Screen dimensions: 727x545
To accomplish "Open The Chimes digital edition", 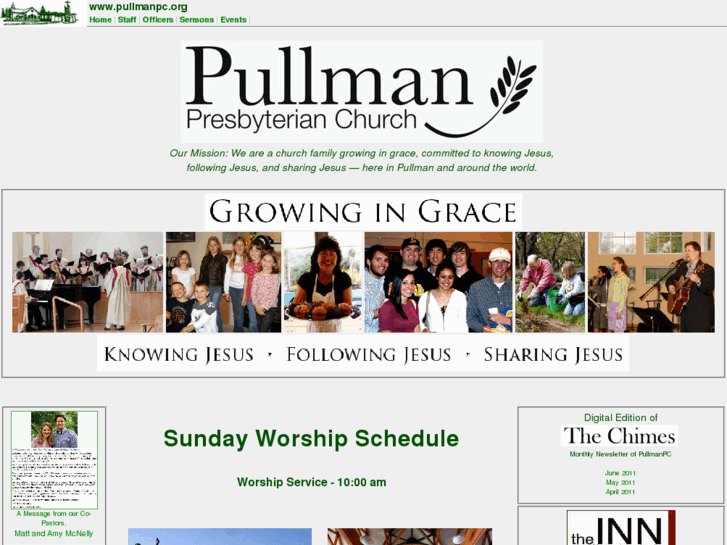I will (620, 436).
